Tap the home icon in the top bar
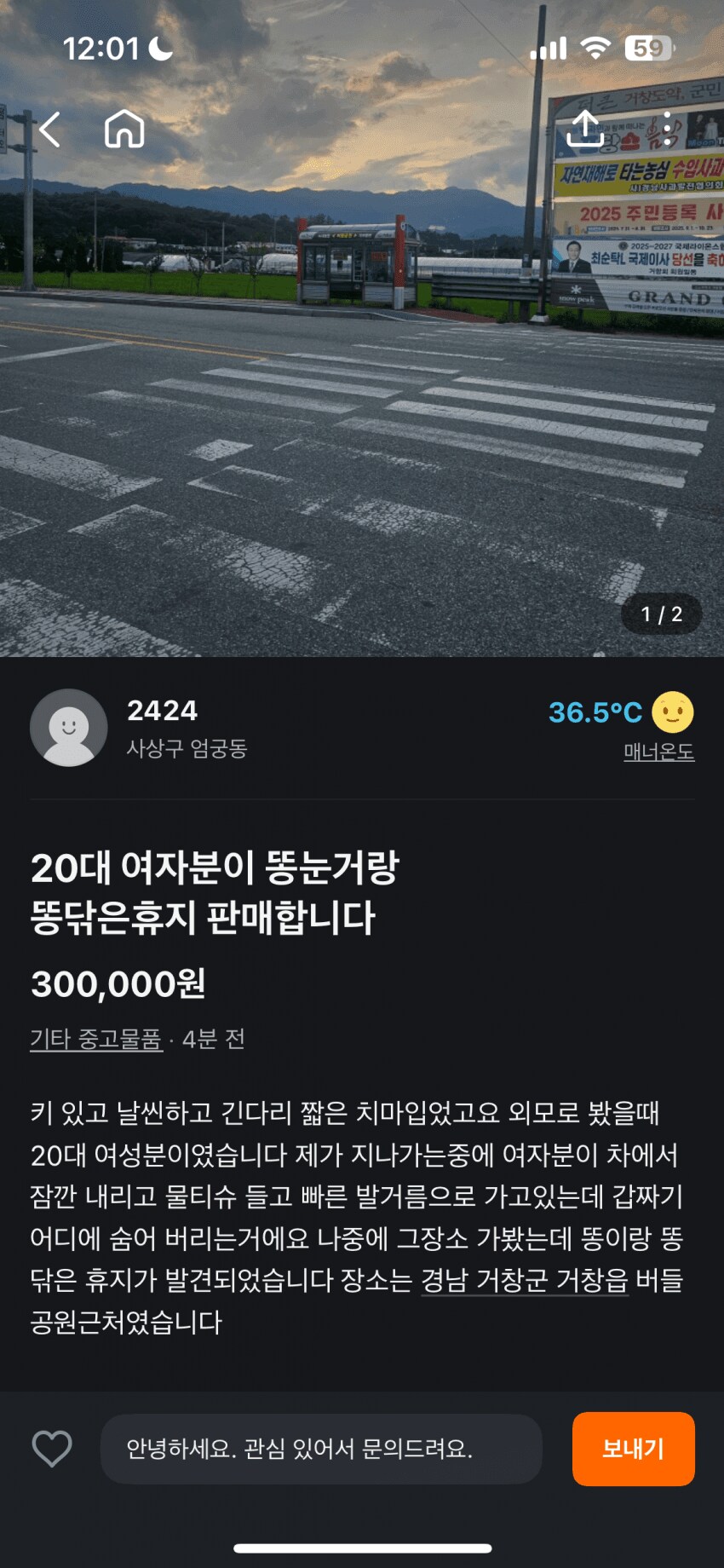 pos(124,131)
